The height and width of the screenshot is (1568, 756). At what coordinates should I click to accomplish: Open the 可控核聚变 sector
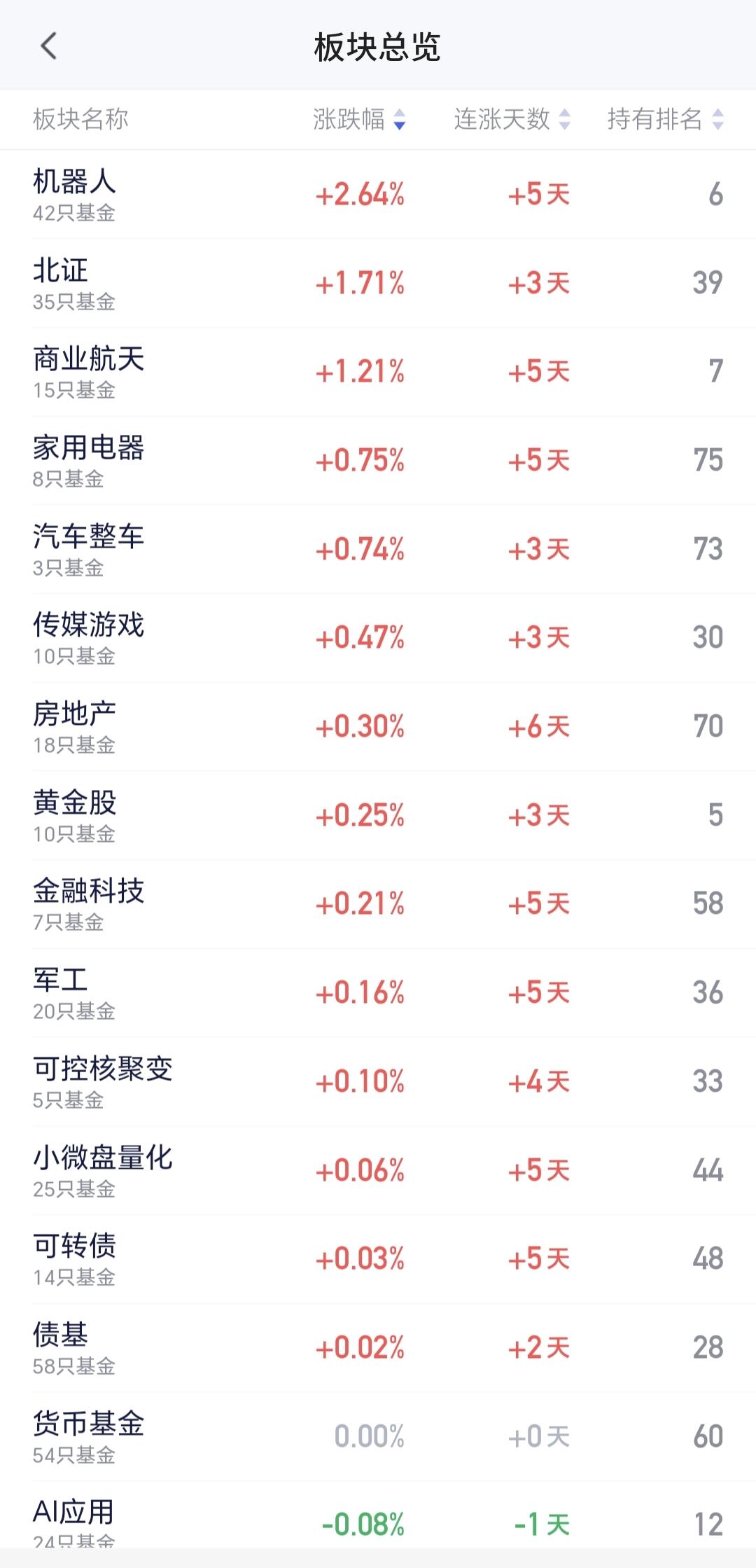coord(378,1081)
